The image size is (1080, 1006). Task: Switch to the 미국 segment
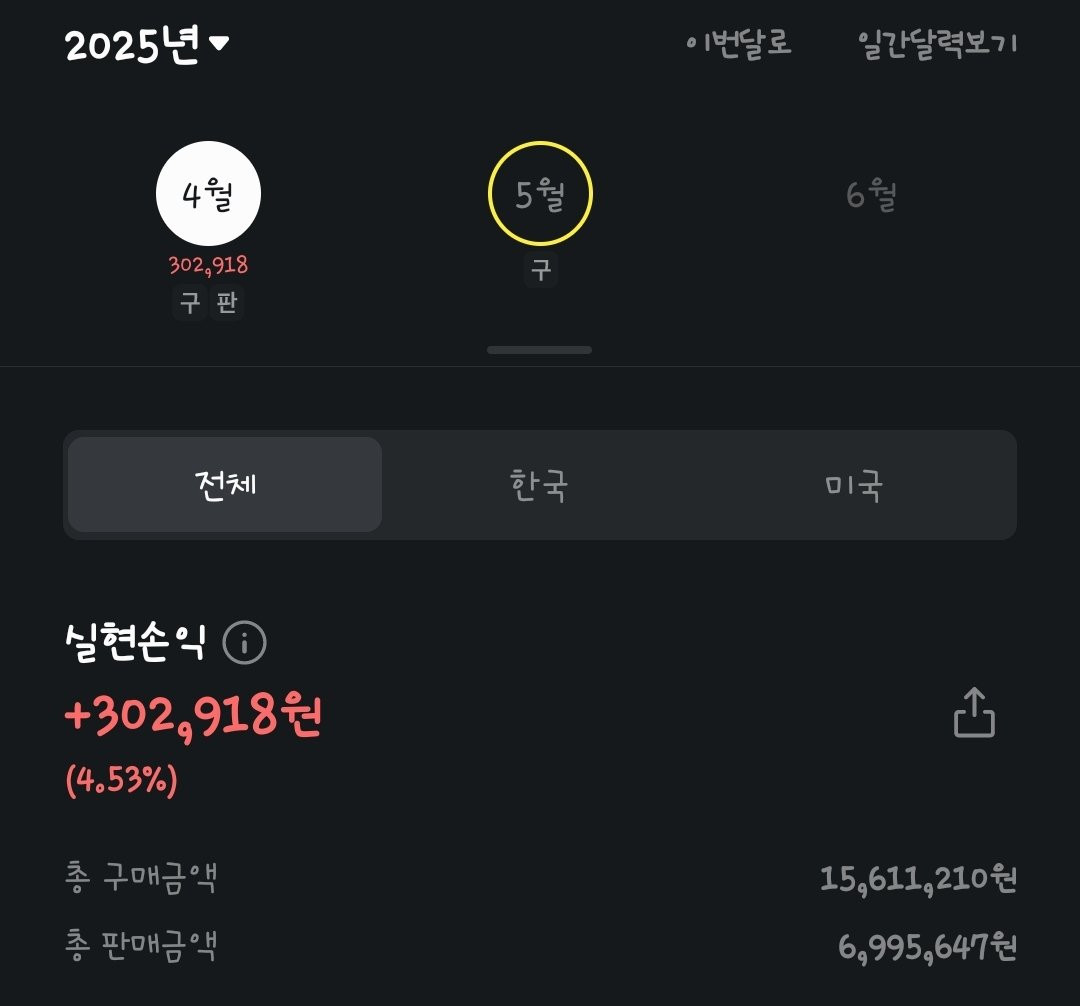(x=854, y=485)
